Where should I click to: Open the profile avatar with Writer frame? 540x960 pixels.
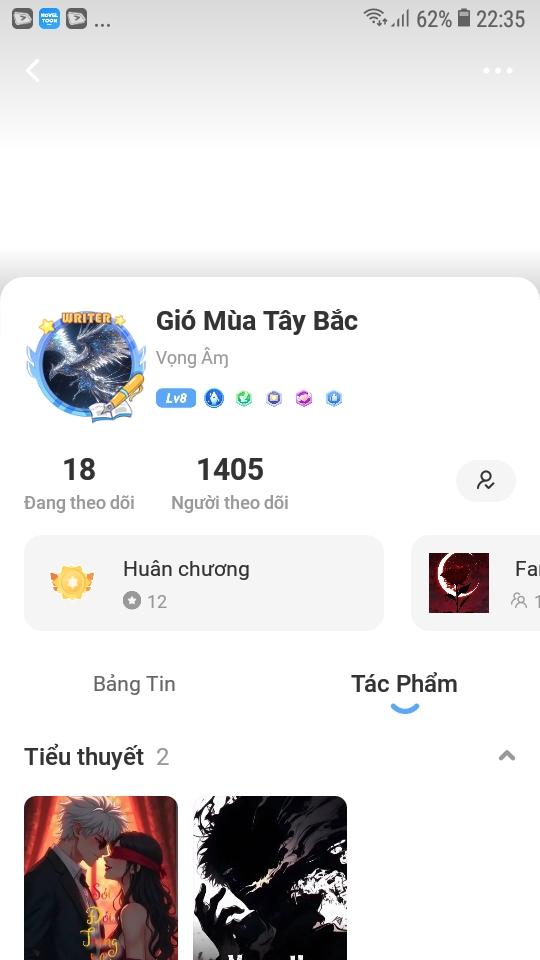(x=86, y=366)
